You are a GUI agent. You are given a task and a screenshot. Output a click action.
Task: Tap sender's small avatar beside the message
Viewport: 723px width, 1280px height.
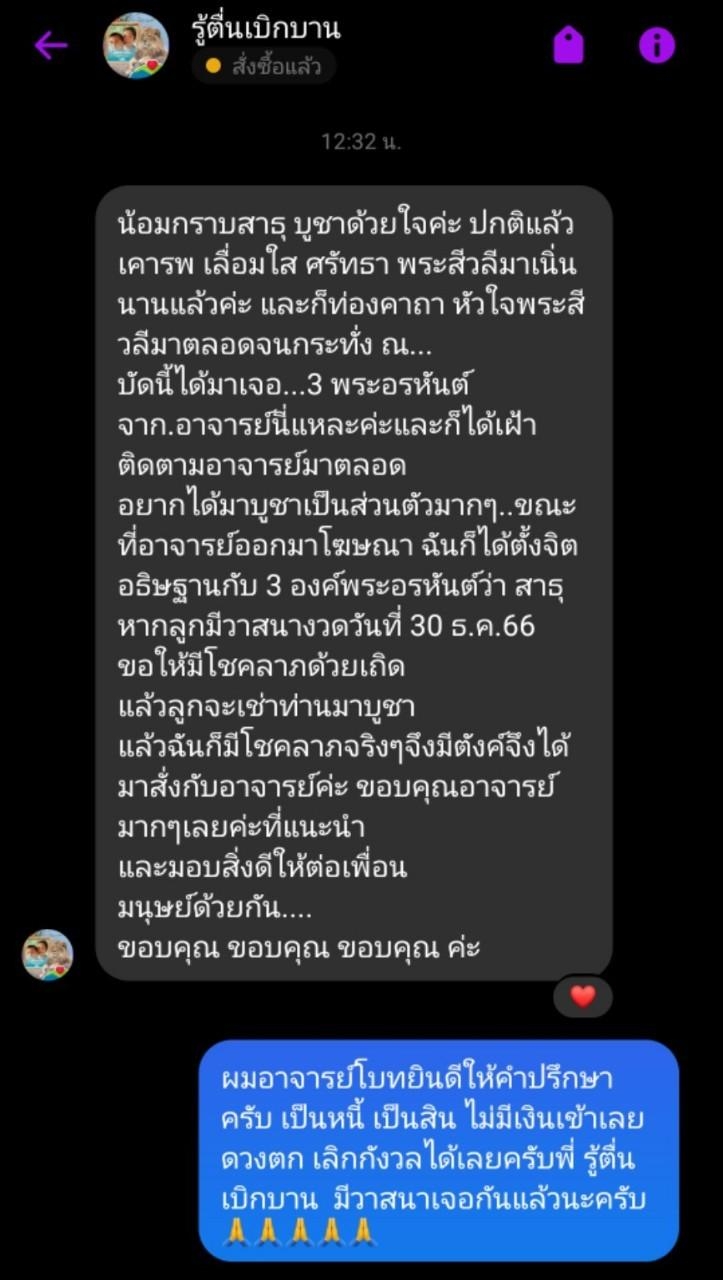coord(48,954)
